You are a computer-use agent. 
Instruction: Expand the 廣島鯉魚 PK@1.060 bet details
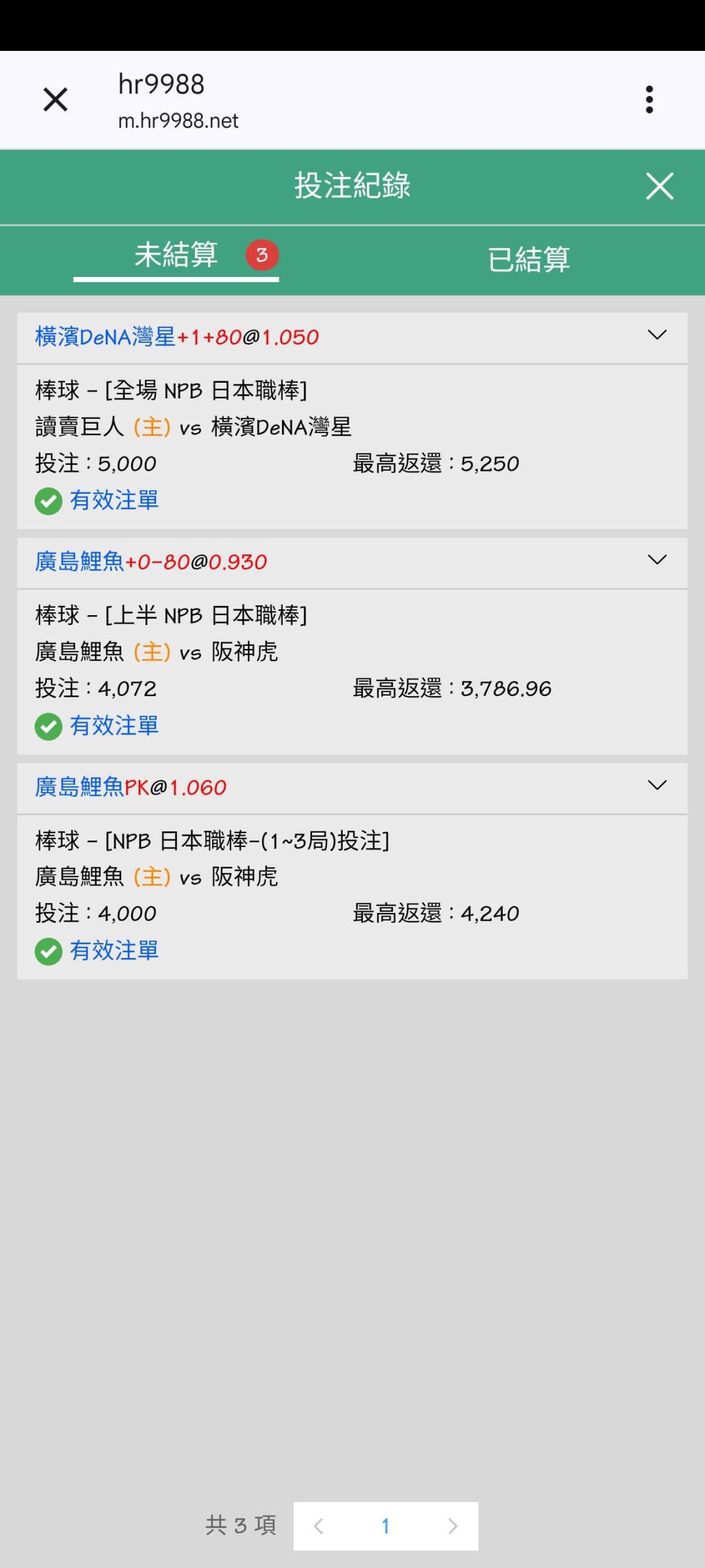pyautogui.click(x=657, y=786)
